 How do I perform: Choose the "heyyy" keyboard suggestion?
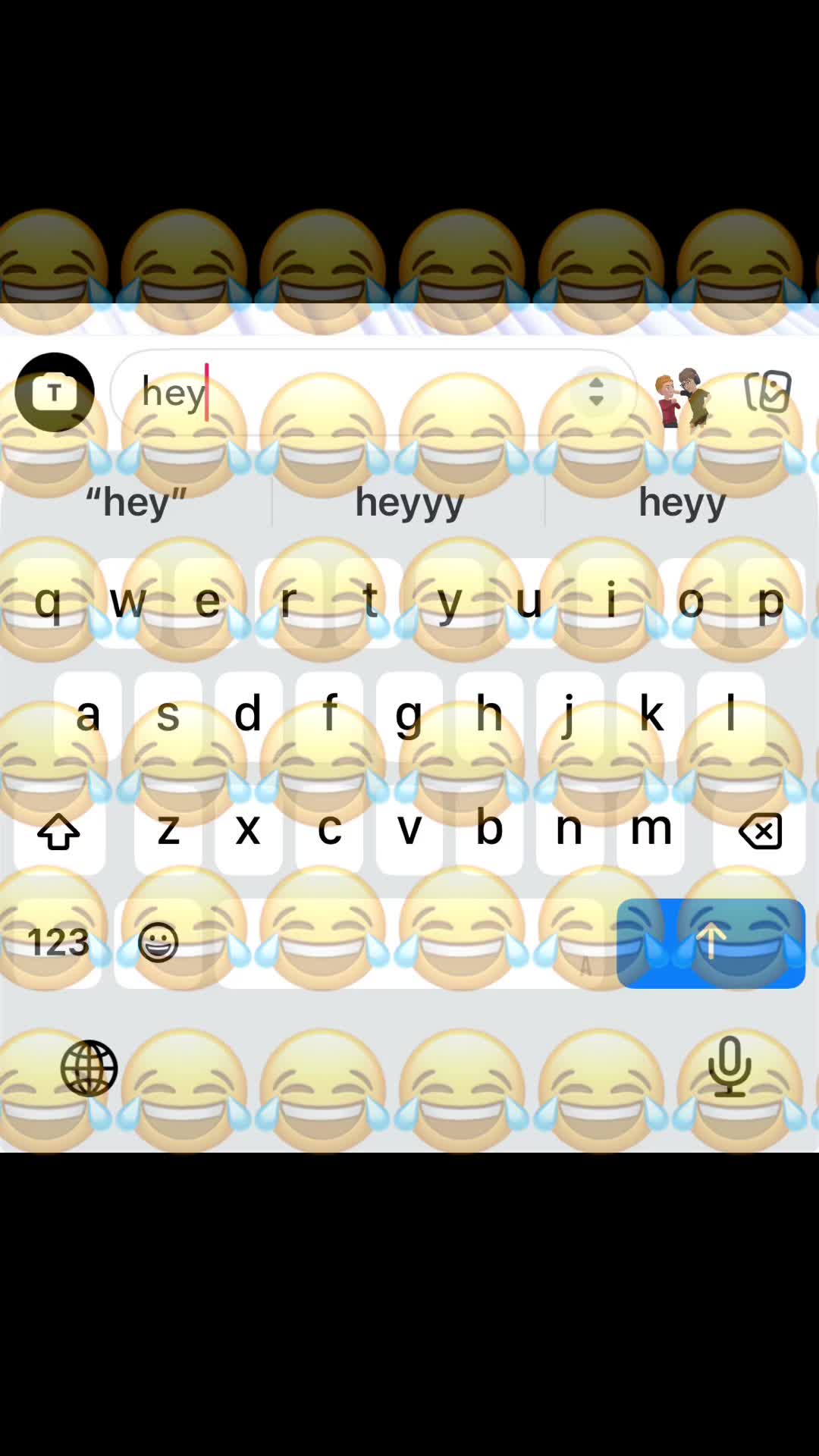(409, 501)
